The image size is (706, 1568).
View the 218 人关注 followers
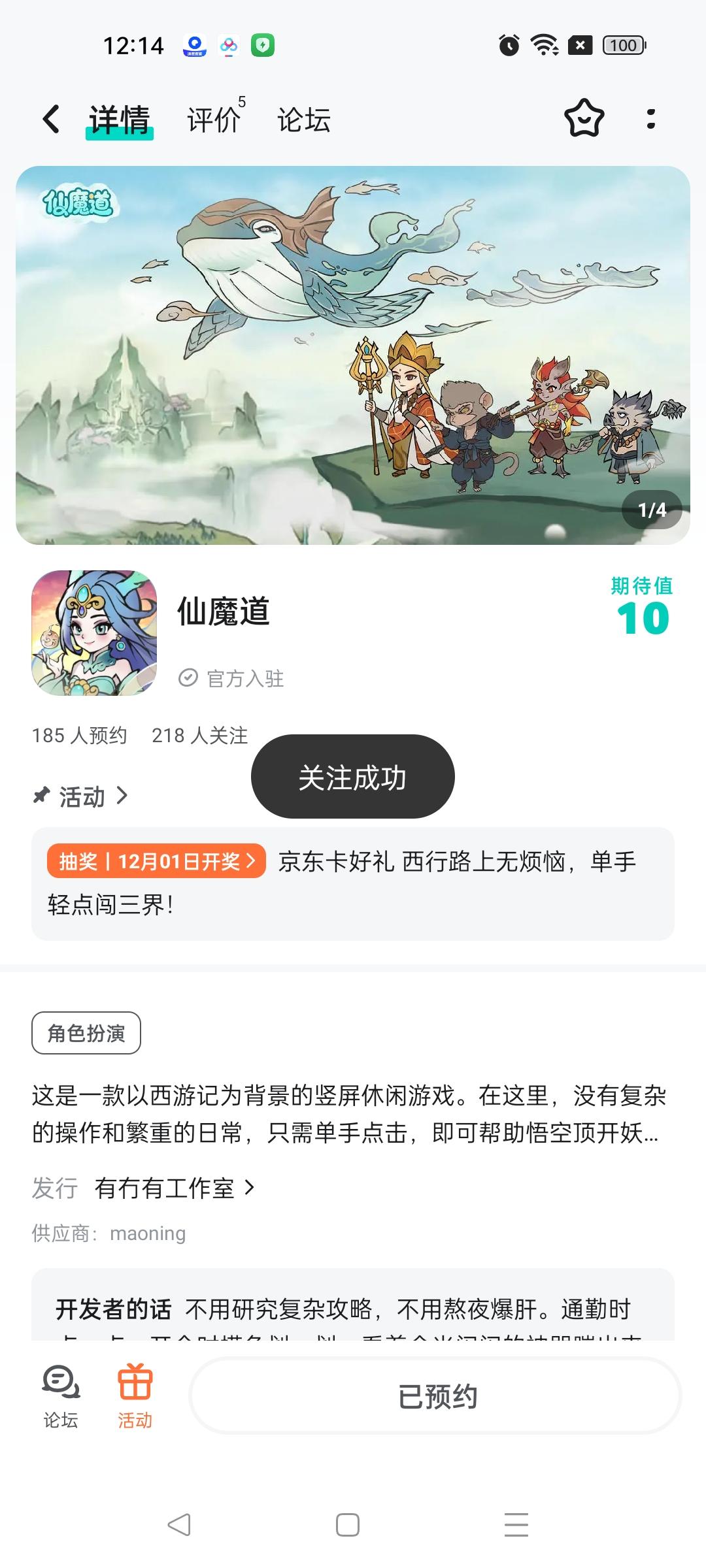click(199, 736)
